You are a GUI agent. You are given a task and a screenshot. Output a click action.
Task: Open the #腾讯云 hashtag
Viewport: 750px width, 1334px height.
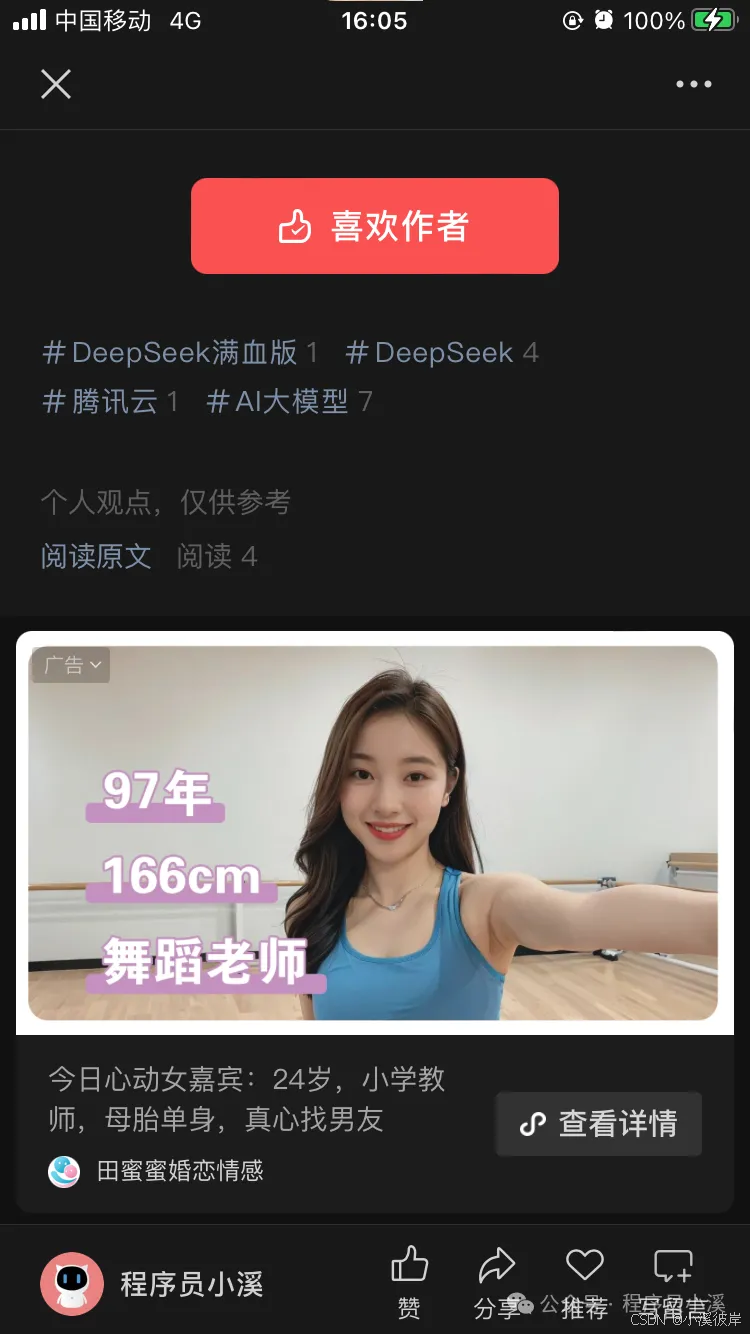[x=110, y=402]
